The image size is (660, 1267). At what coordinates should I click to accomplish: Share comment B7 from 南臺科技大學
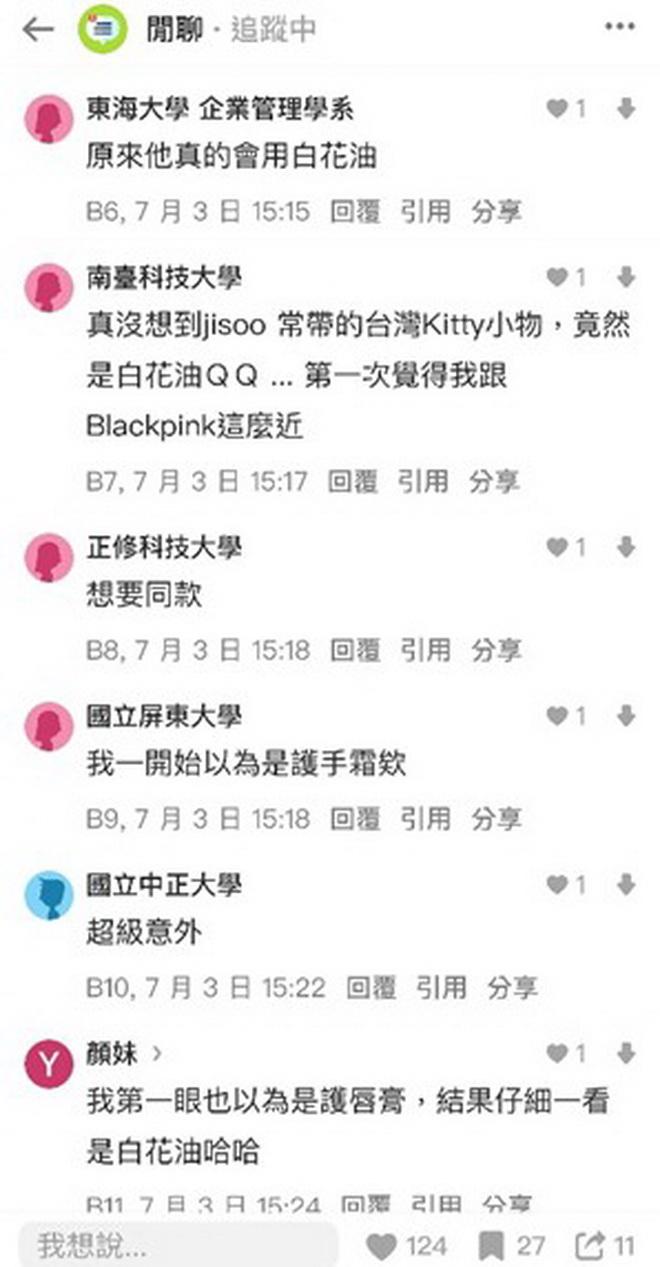(x=494, y=481)
